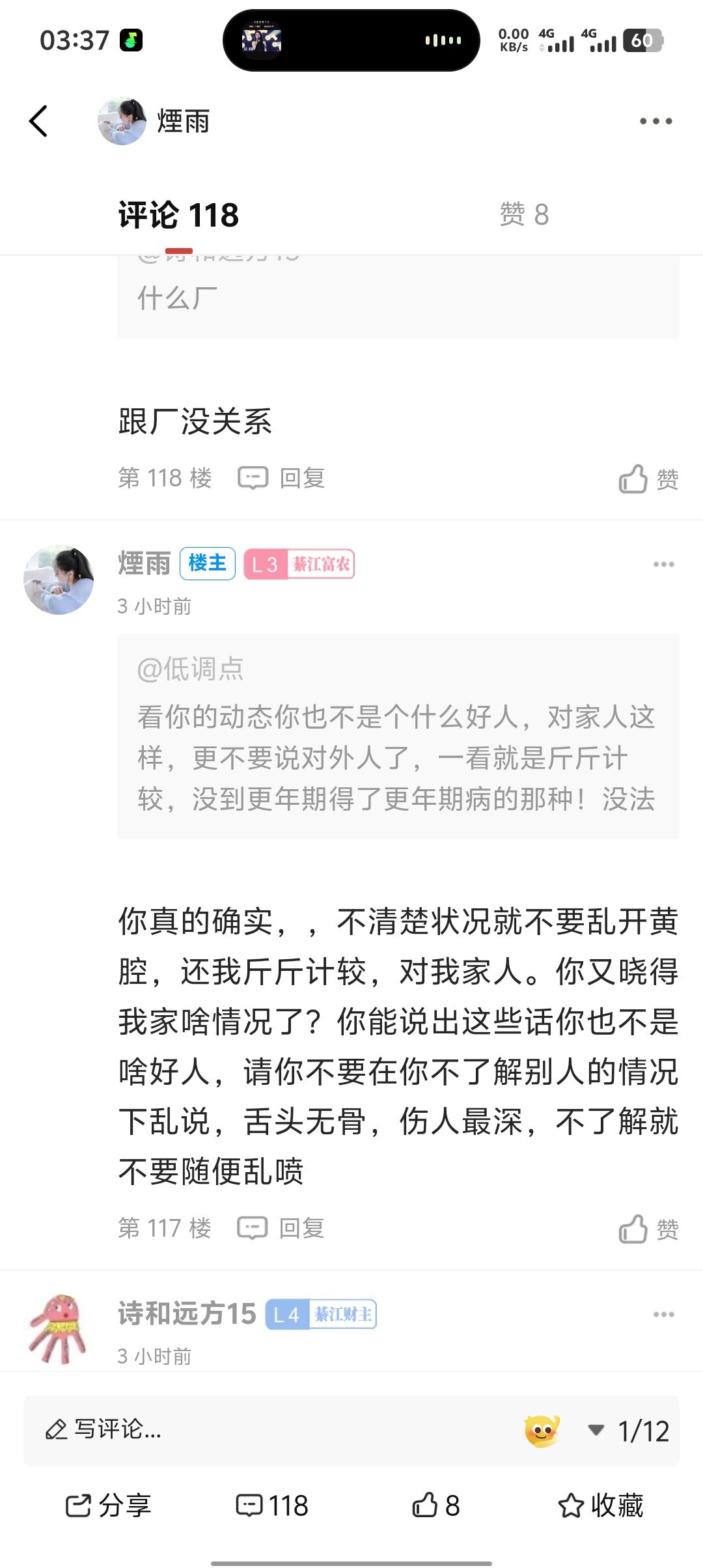This screenshot has height=1568, width=703.
Task: Switch to the 赞 8 tab
Action: 524,215
